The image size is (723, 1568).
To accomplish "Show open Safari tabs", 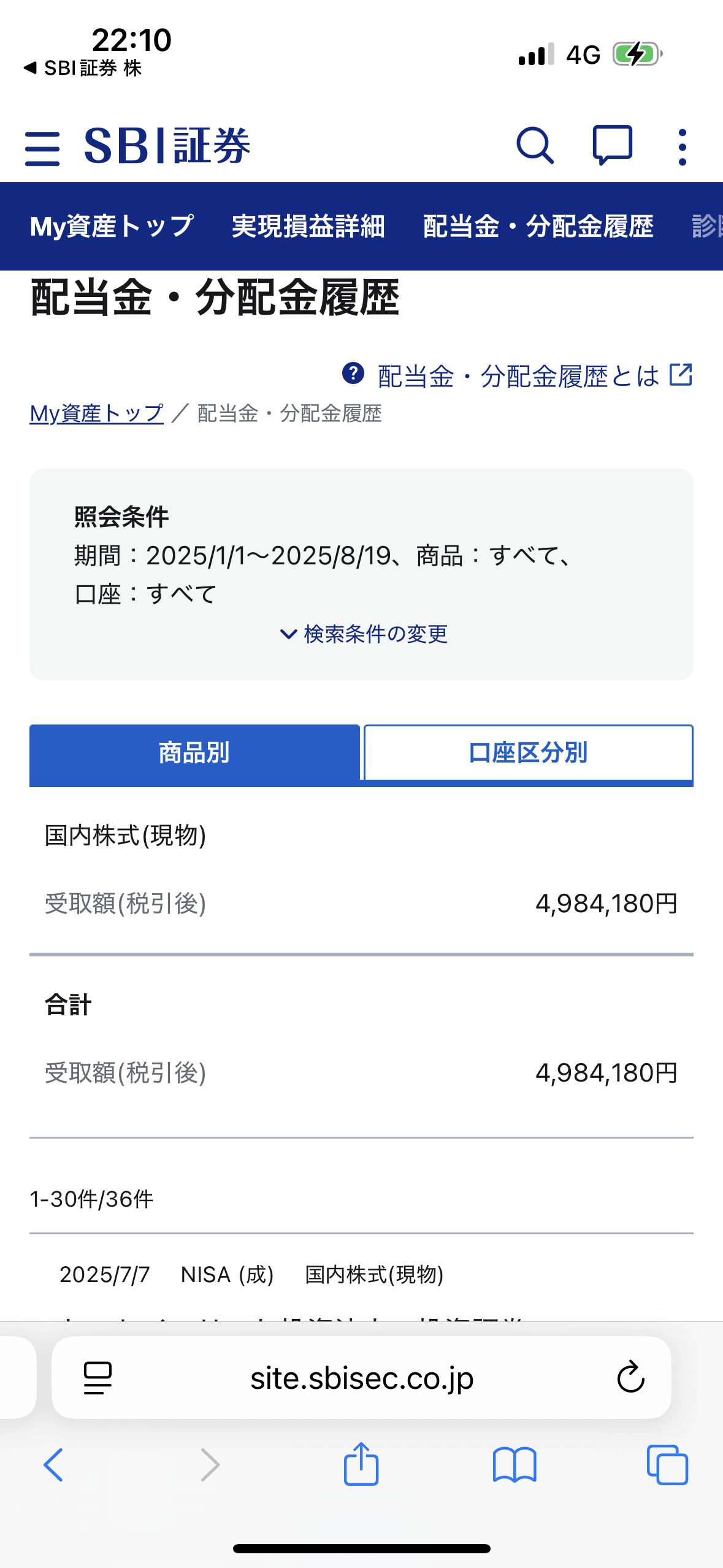I will 667,1464.
